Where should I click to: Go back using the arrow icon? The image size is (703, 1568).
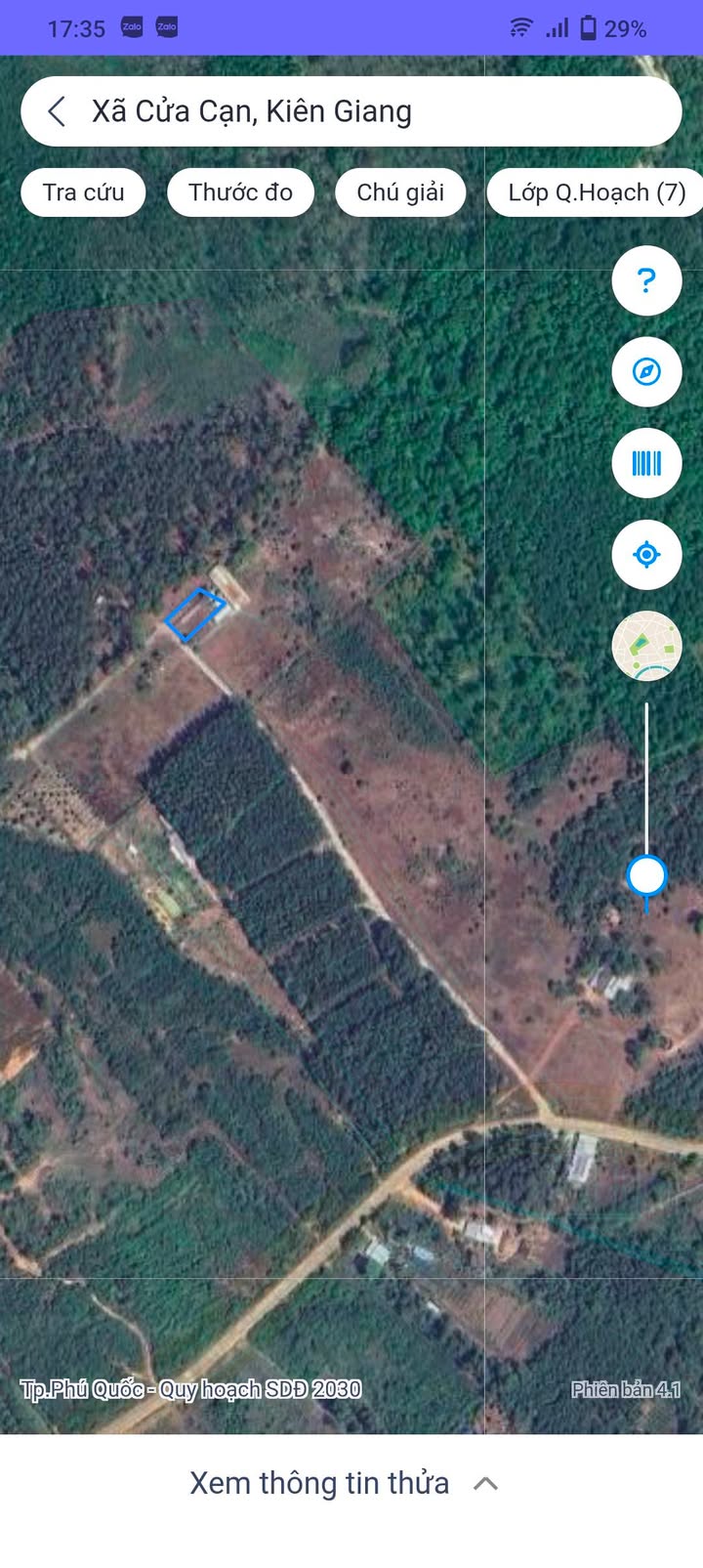(57, 111)
